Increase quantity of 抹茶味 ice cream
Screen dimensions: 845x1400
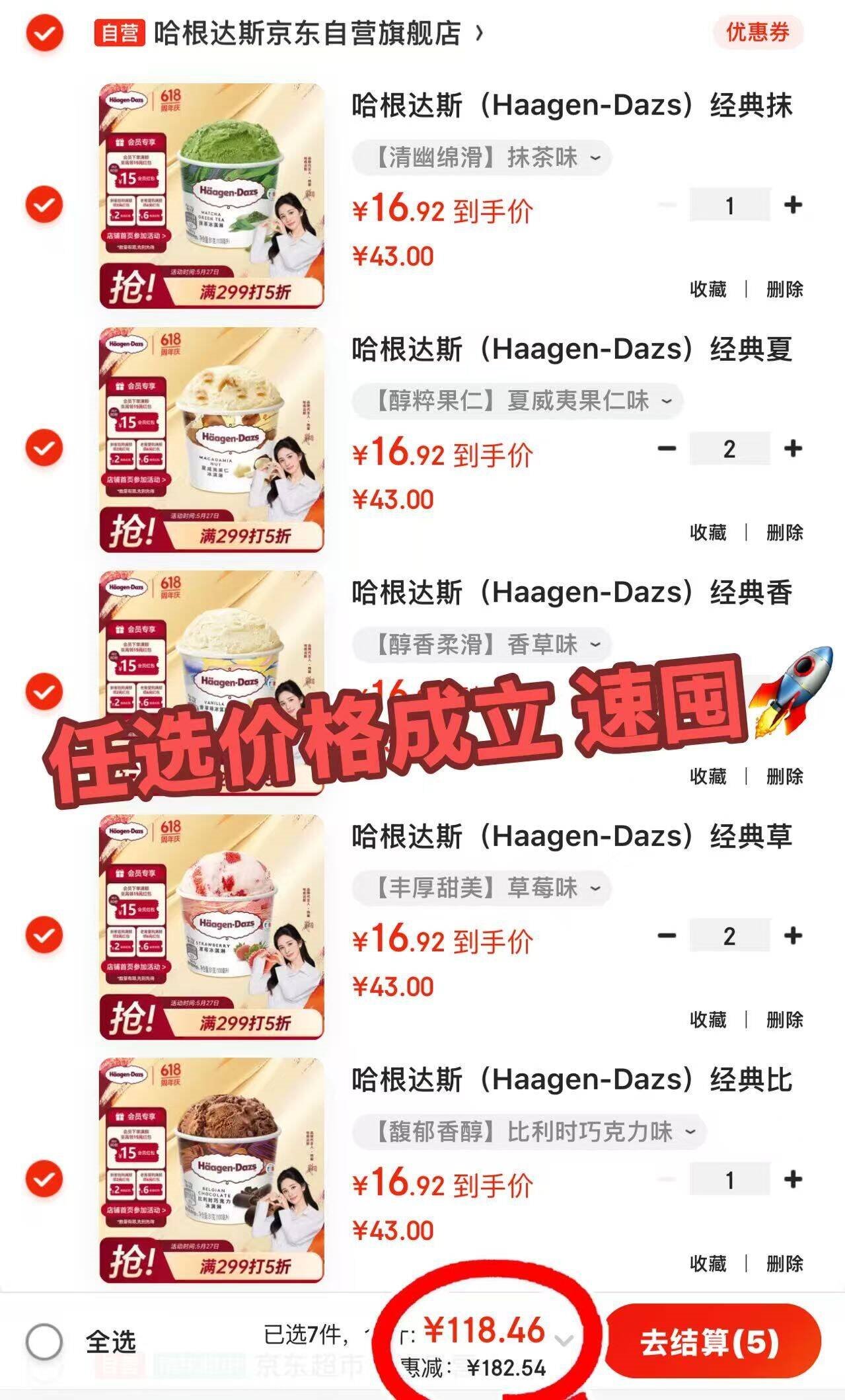click(793, 205)
